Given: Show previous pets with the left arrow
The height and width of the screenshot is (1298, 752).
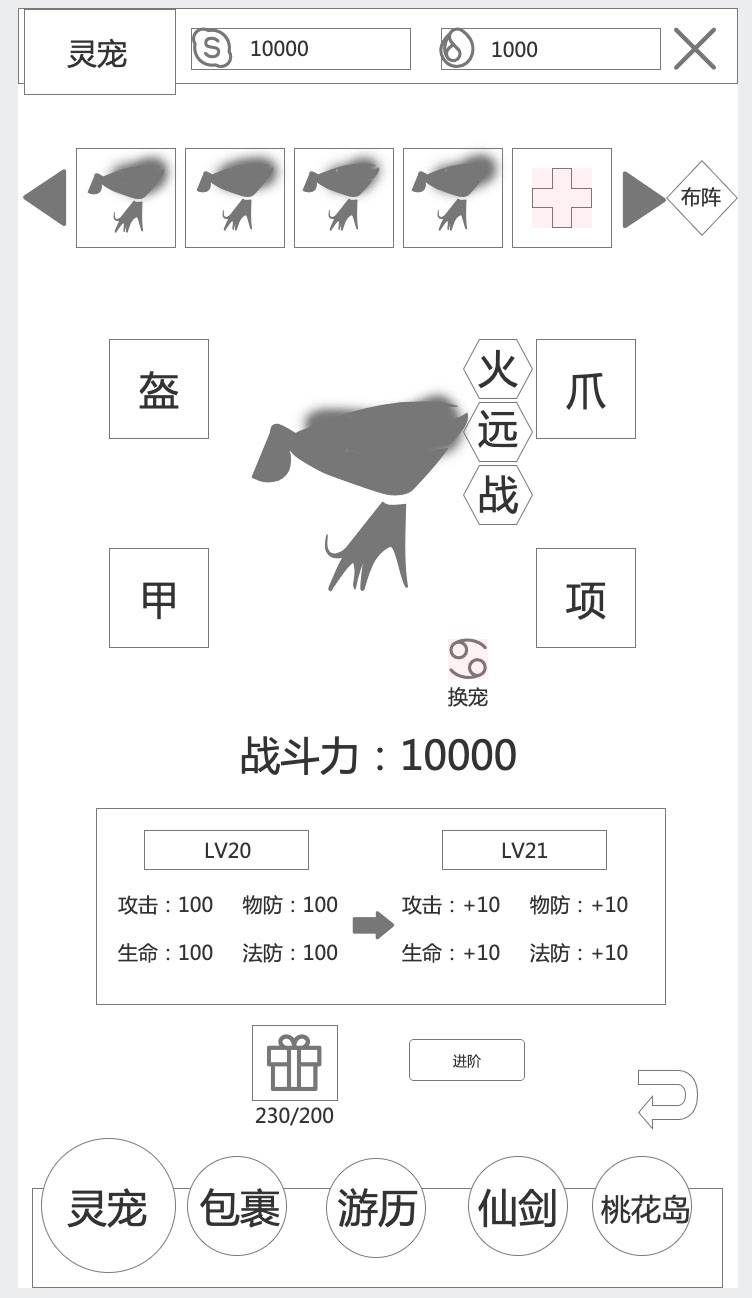Looking at the screenshot, I should point(45,198).
